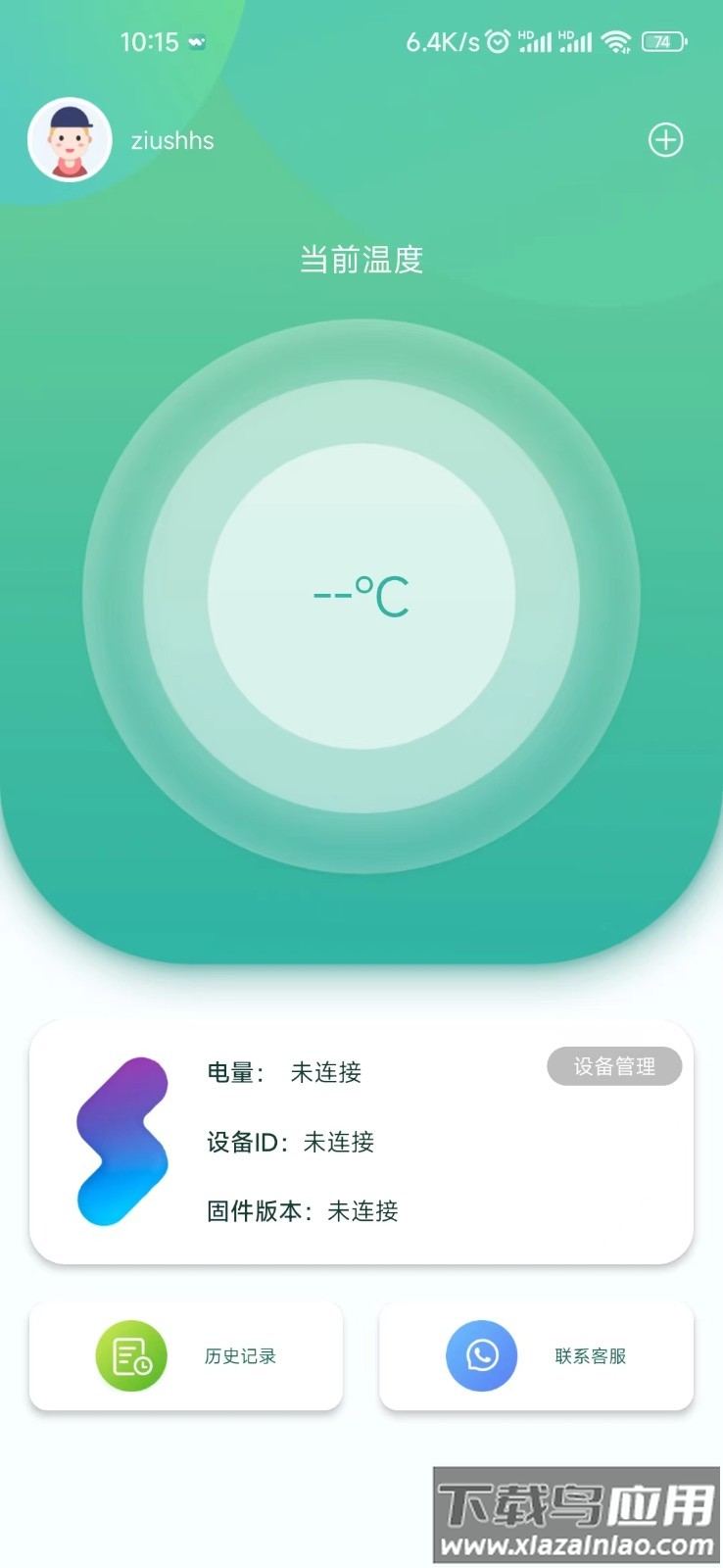Click the 当前温度 heading
Screen dimensions: 723x1568
tap(361, 259)
